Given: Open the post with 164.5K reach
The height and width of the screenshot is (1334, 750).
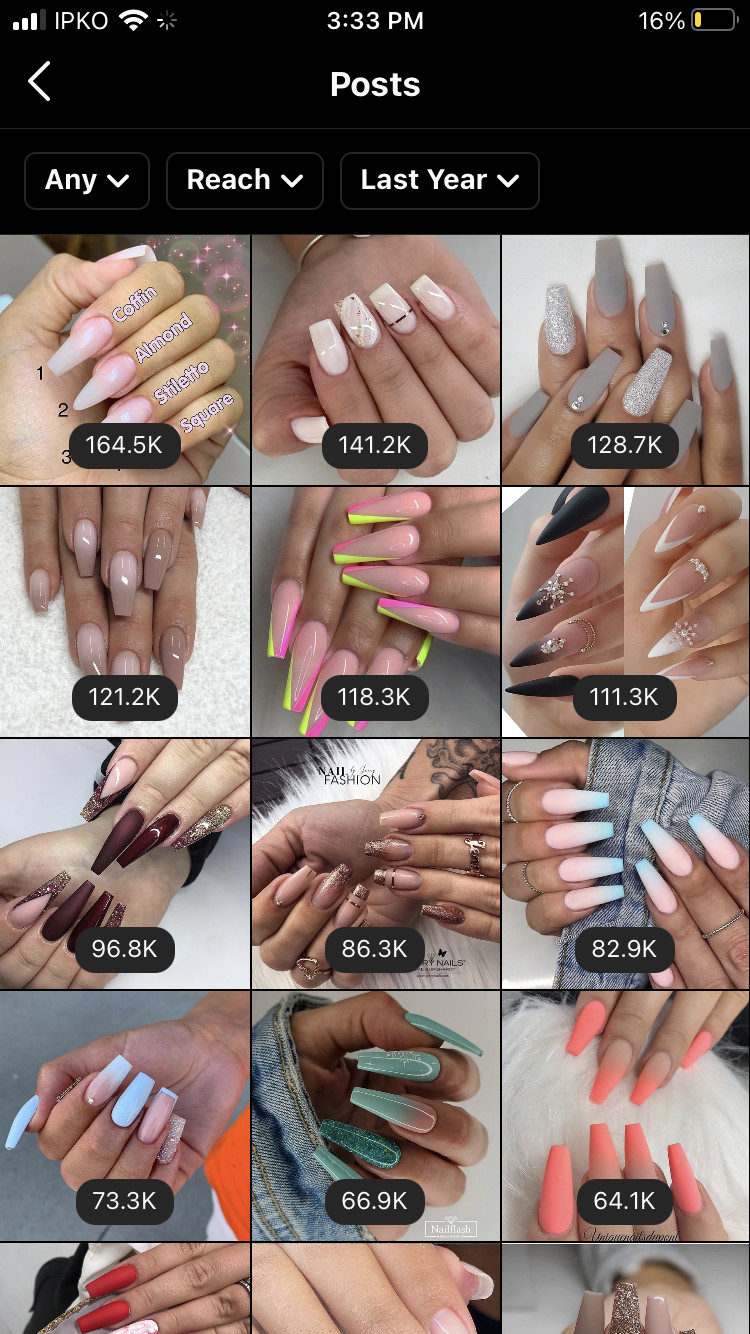Looking at the screenshot, I should (124, 360).
